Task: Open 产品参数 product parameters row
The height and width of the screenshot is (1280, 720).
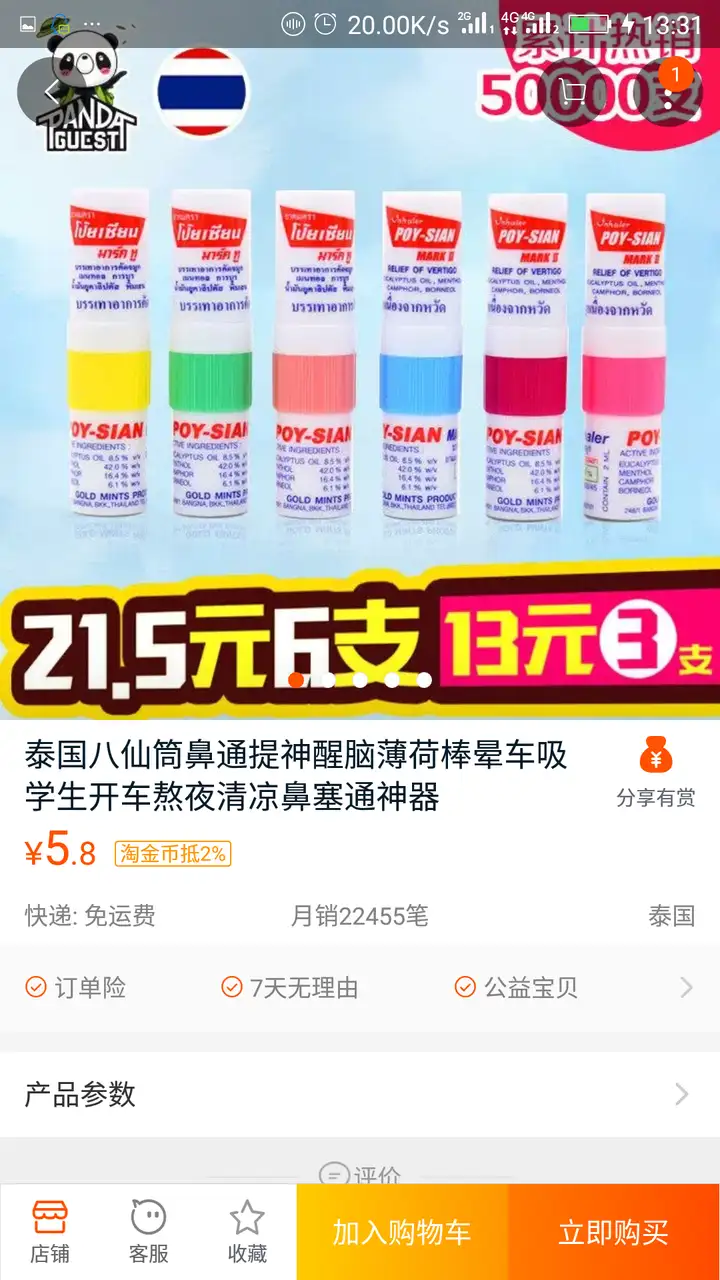Action: click(x=360, y=1094)
